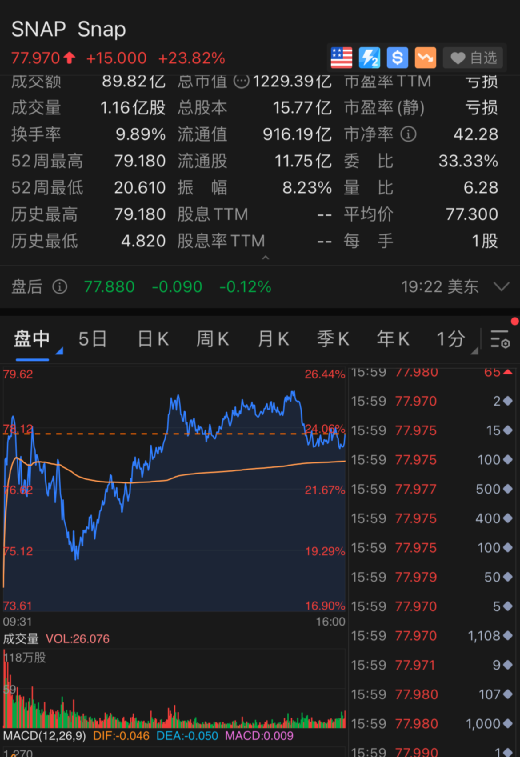
Task: Expand the after-hours quote dropdown
Action: (x=502, y=287)
